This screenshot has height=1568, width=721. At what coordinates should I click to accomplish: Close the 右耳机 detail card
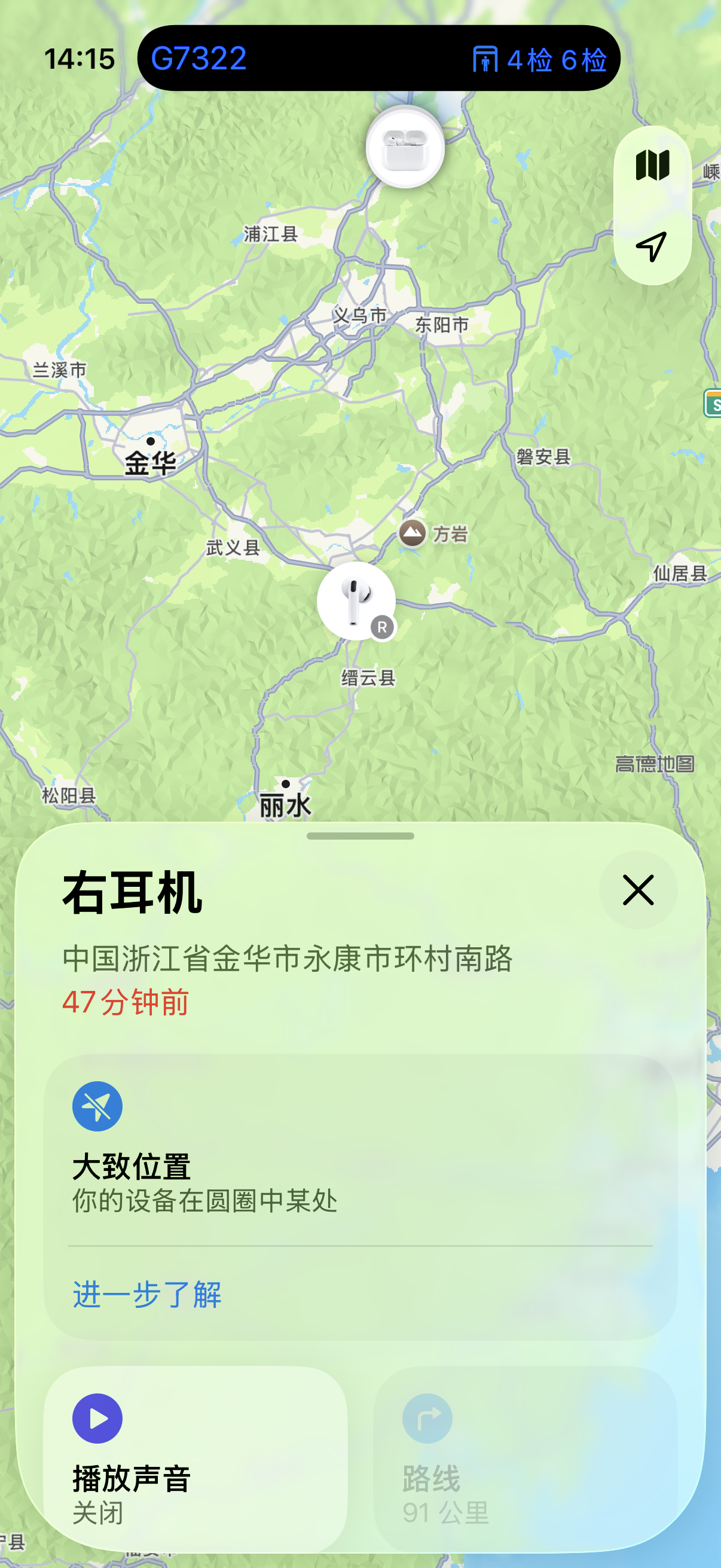(638, 890)
